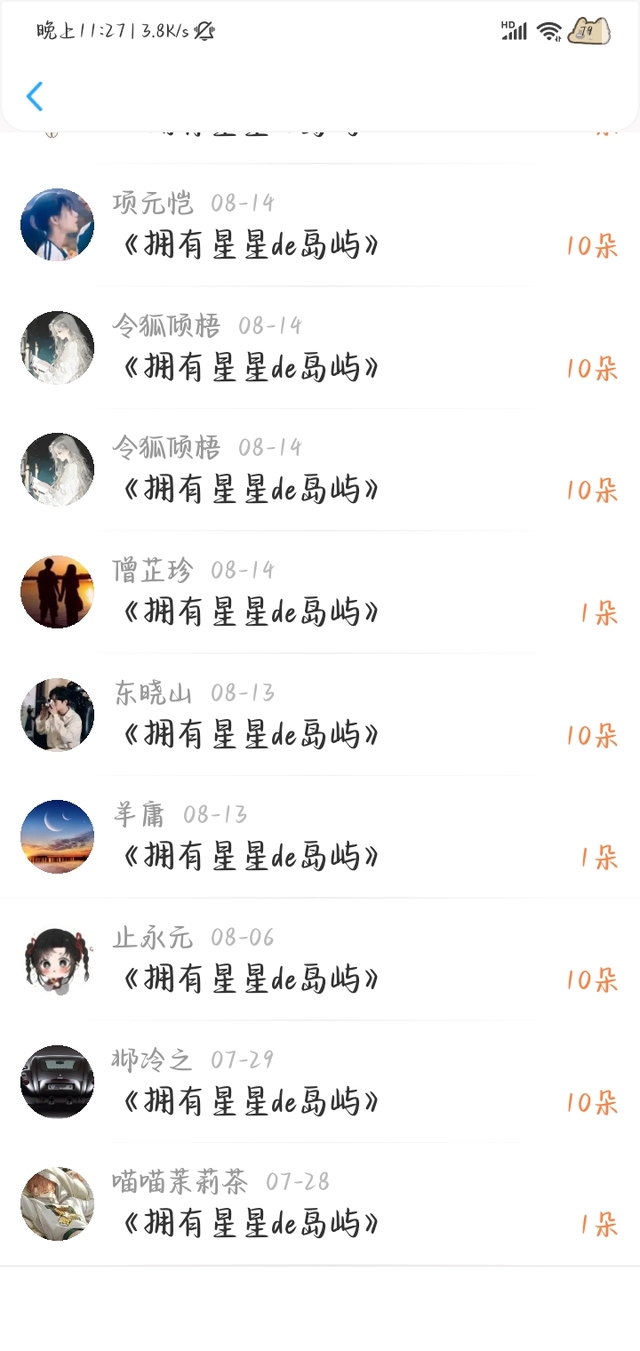640x1351 pixels.
Task: View 羊庸's 08-13 gift entry
Action: (320, 838)
